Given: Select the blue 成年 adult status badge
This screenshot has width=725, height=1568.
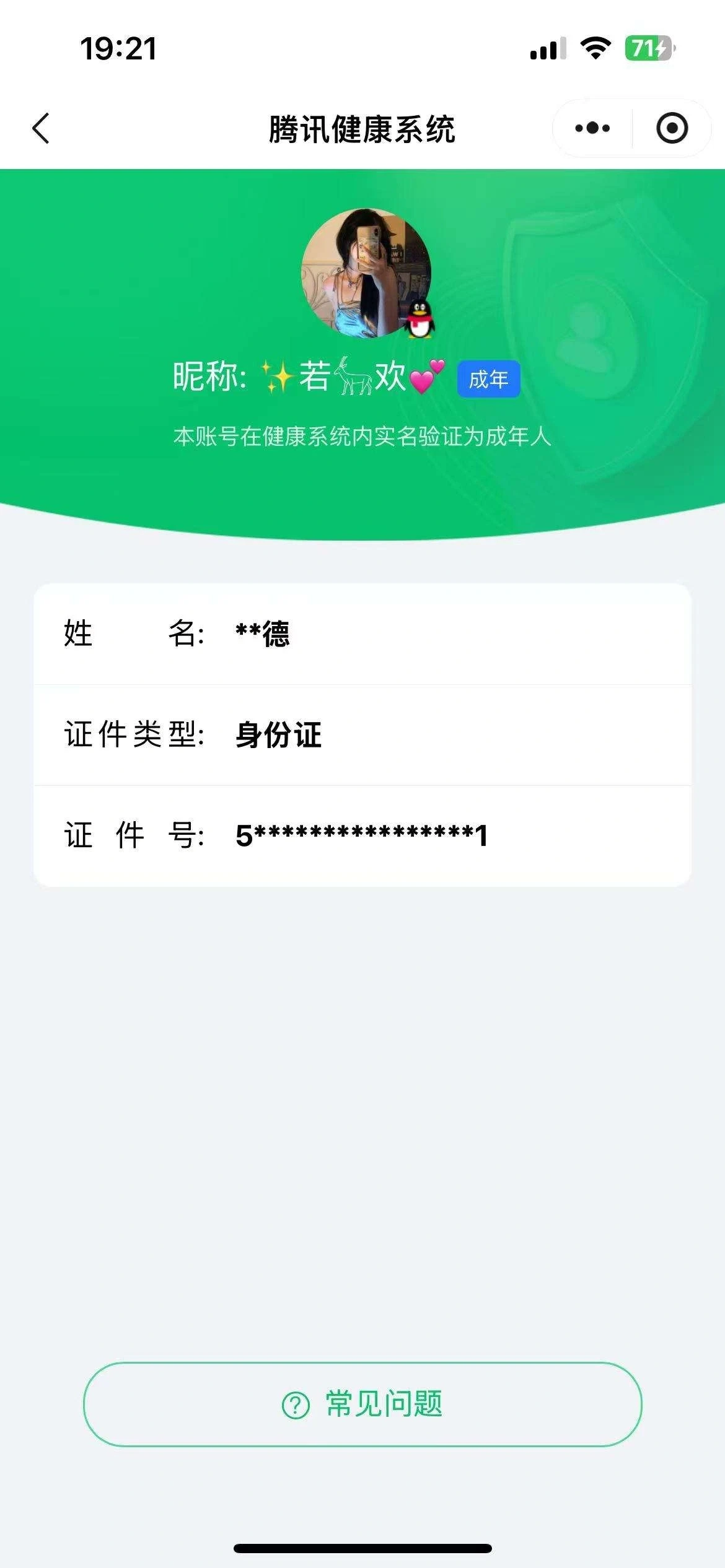Looking at the screenshot, I should [488, 379].
